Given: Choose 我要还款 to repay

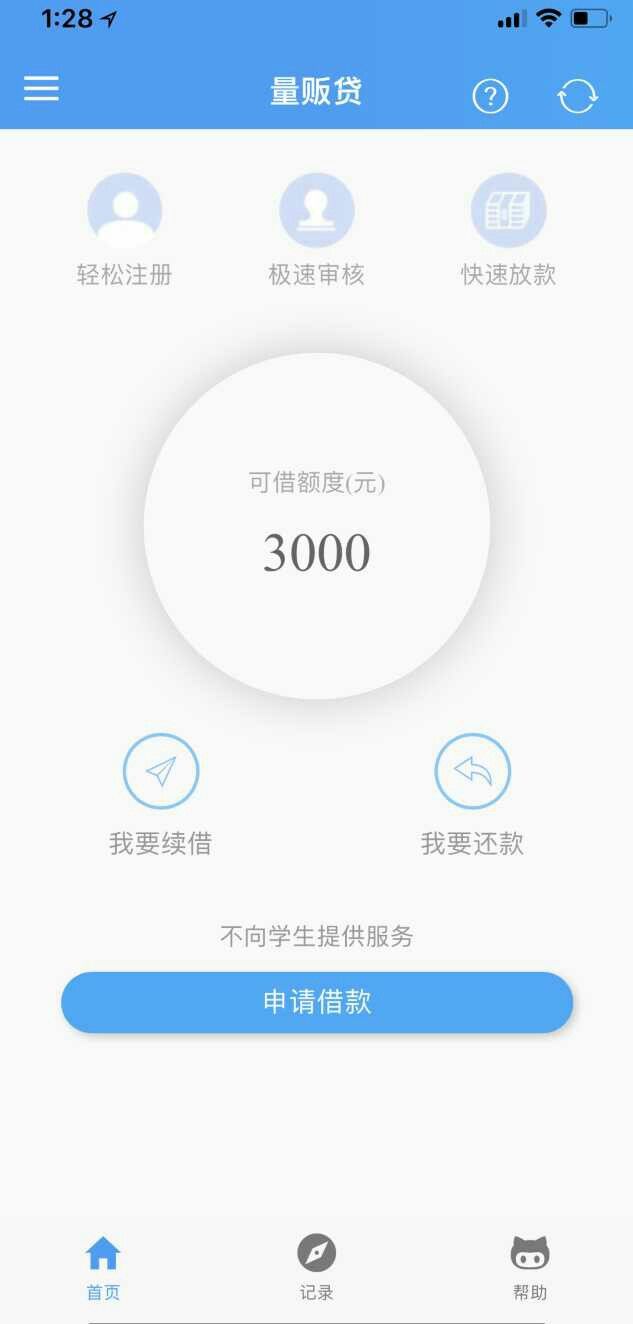Looking at the screenshot, I should 472,795.
